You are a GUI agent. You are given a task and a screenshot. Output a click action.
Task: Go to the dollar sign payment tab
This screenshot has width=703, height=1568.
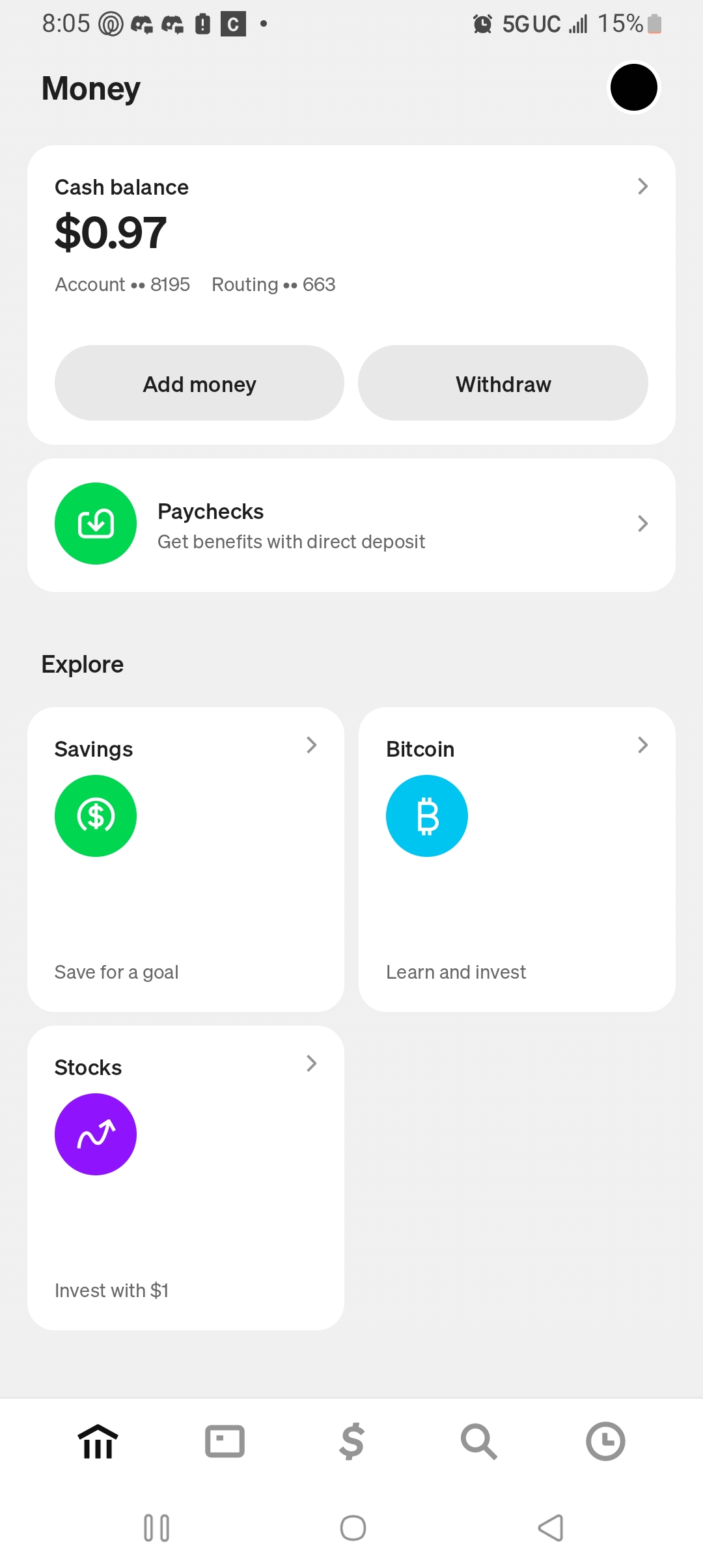pos(351,1441)
